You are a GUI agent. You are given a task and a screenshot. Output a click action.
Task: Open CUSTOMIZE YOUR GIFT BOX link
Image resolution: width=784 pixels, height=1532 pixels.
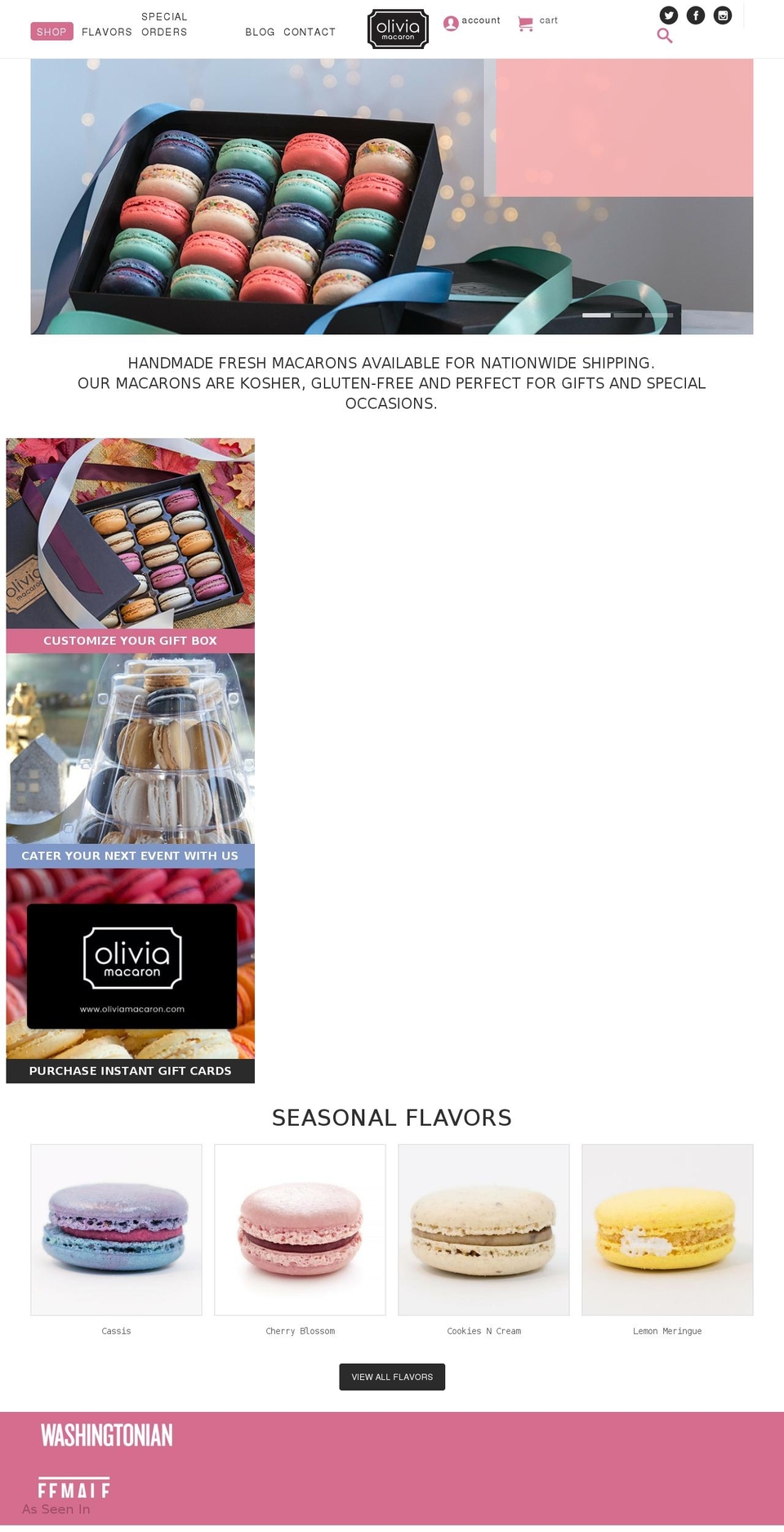[131, 641]
